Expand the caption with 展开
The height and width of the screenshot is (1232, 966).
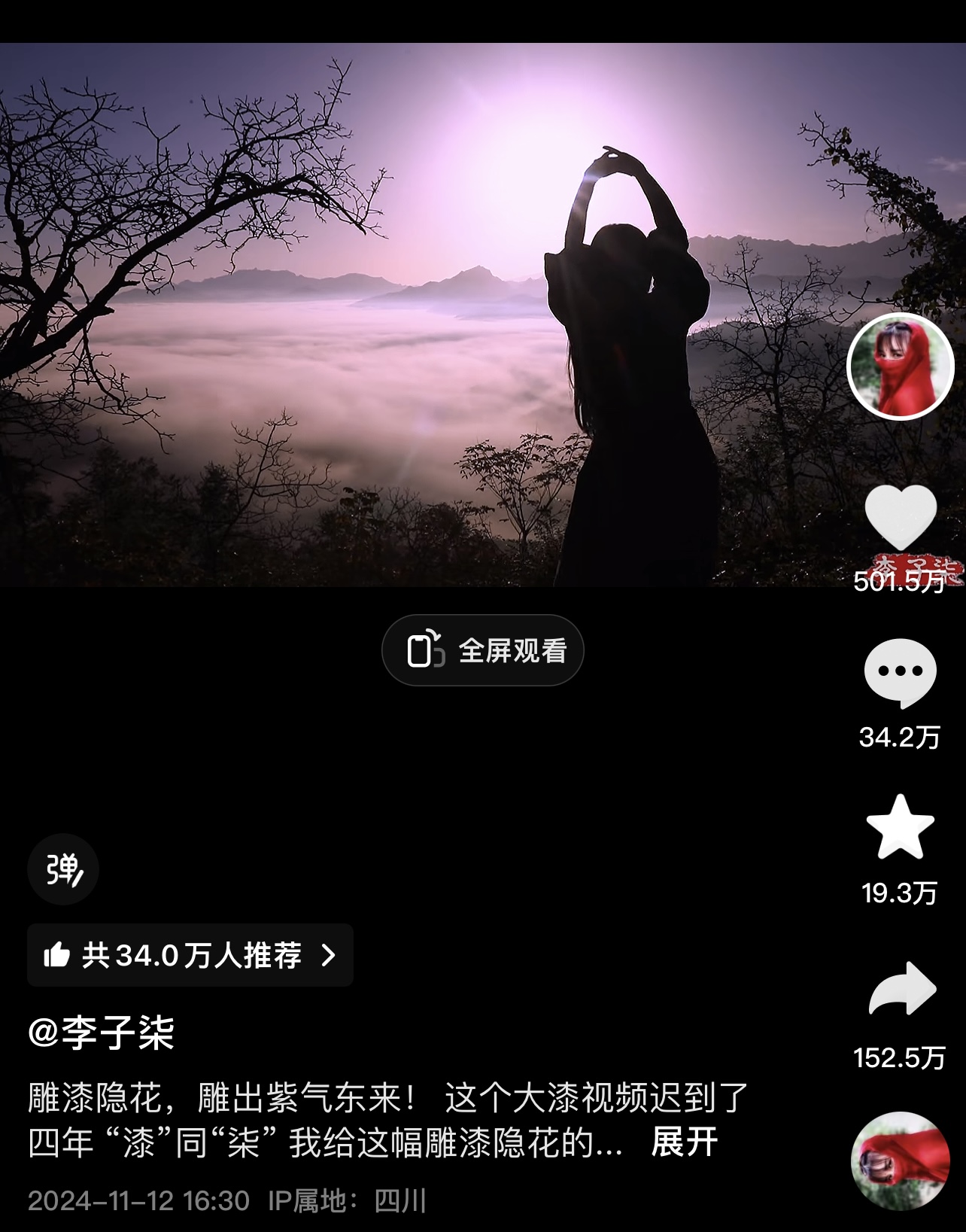point(684,1142)
